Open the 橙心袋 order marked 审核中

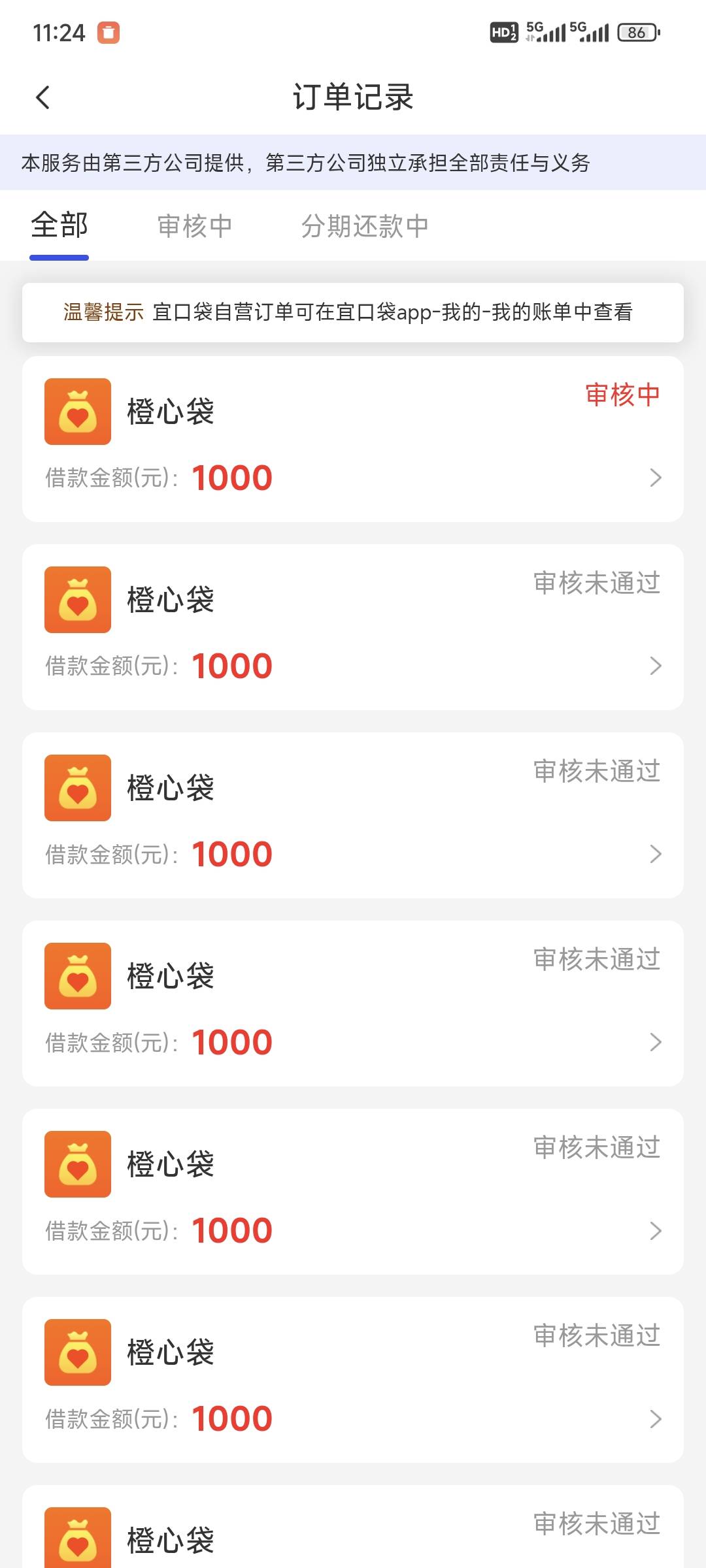click(353, 439)
